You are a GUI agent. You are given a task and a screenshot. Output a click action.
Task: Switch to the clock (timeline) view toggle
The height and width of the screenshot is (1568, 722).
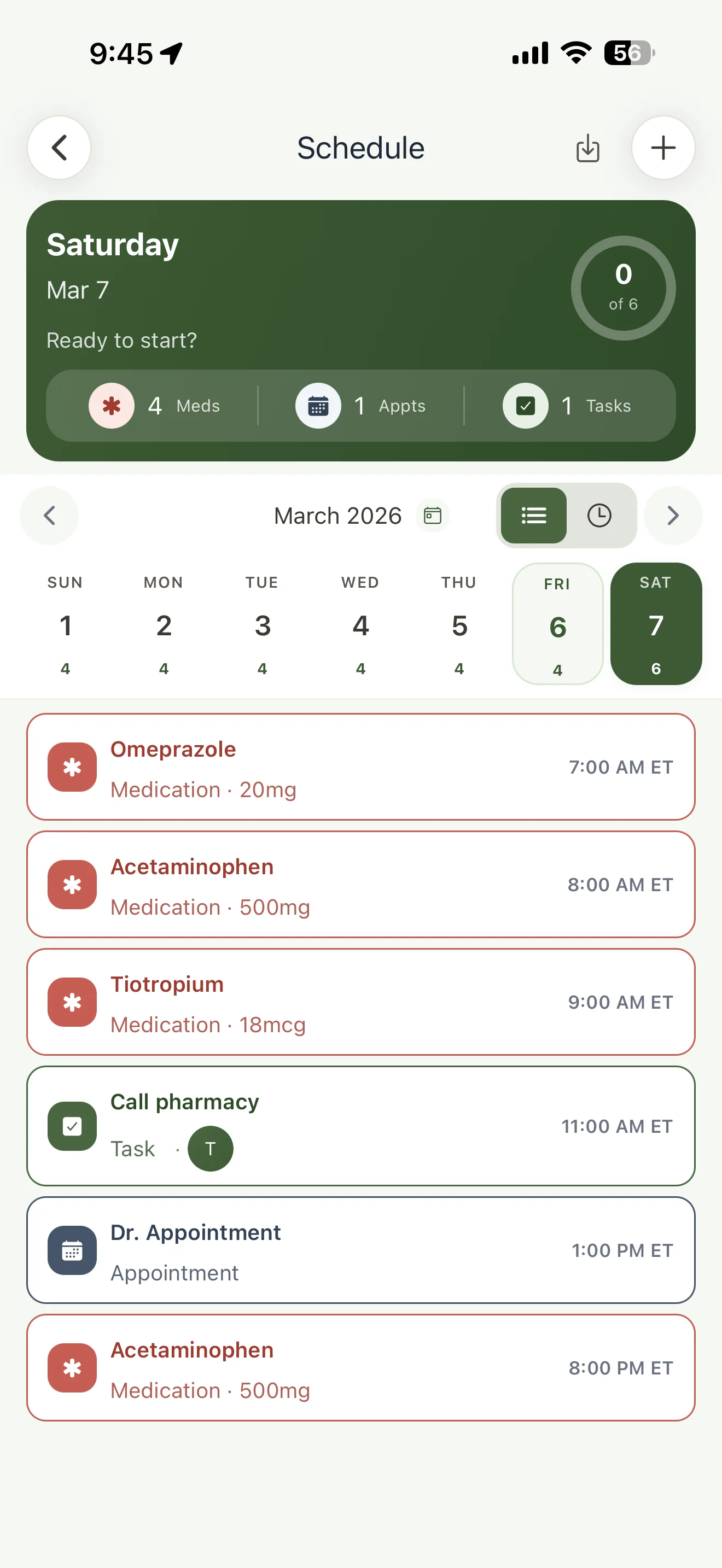point(599,515)
